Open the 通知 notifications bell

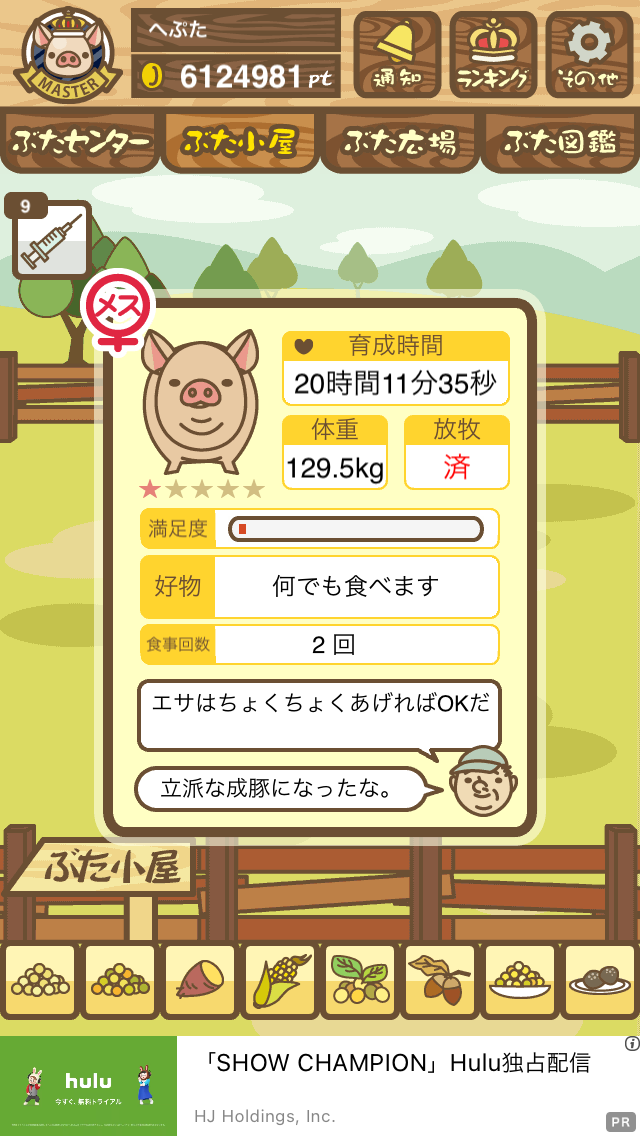(x=397, y=54)
